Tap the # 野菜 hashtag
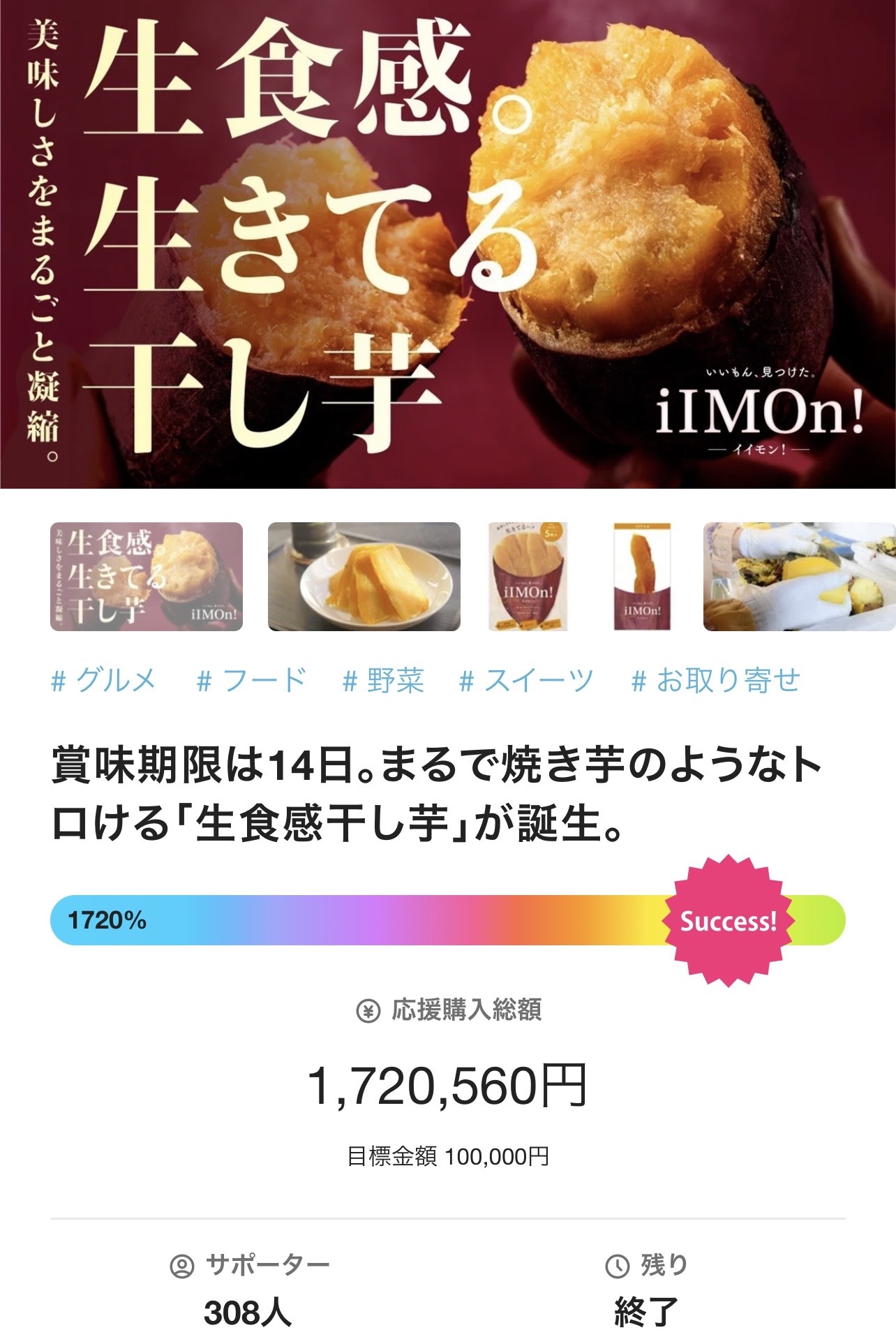Screen dimensions: 896x1337 383,680
